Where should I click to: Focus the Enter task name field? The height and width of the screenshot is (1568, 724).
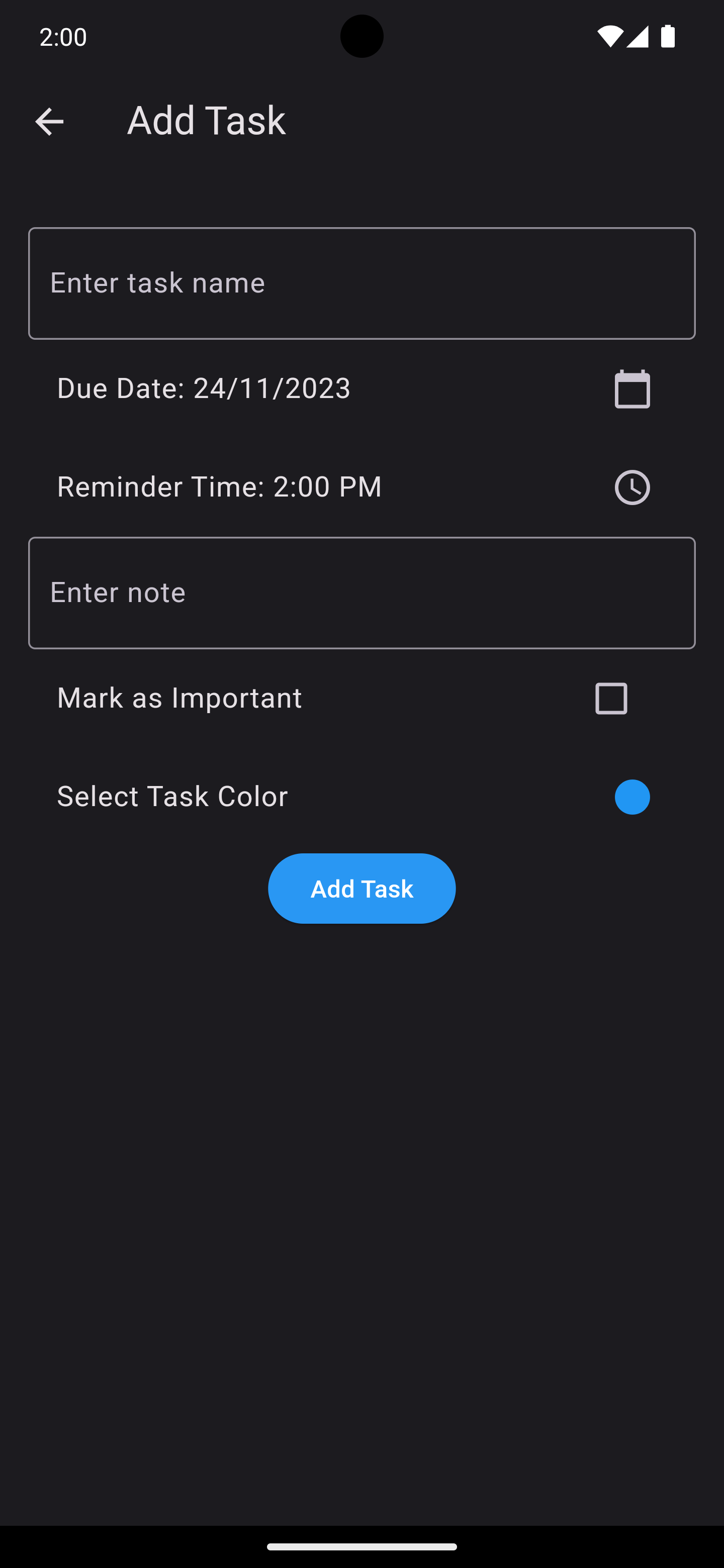(361, 283)
